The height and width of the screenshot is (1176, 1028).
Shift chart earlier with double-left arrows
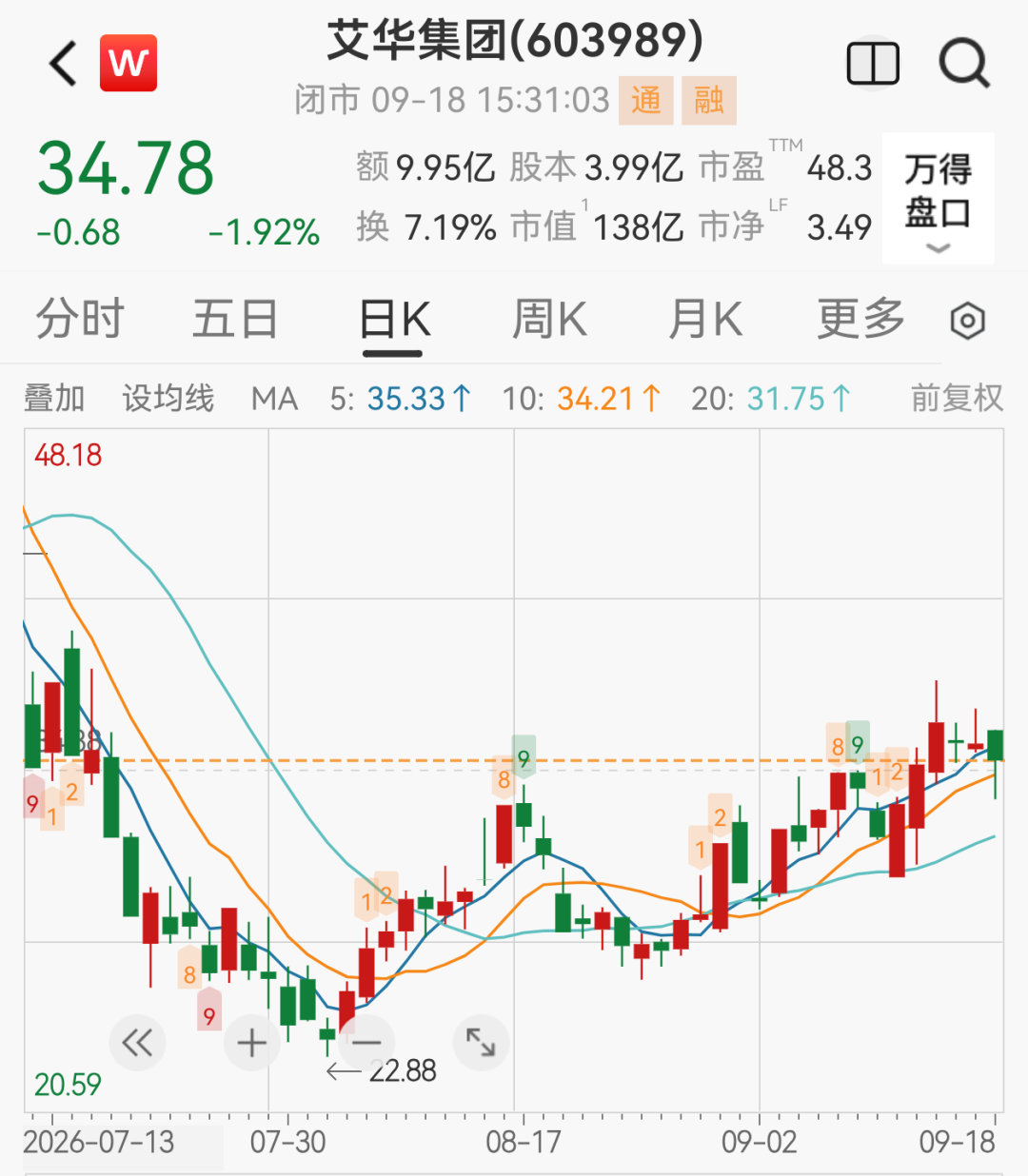[x=137, y=1043]
